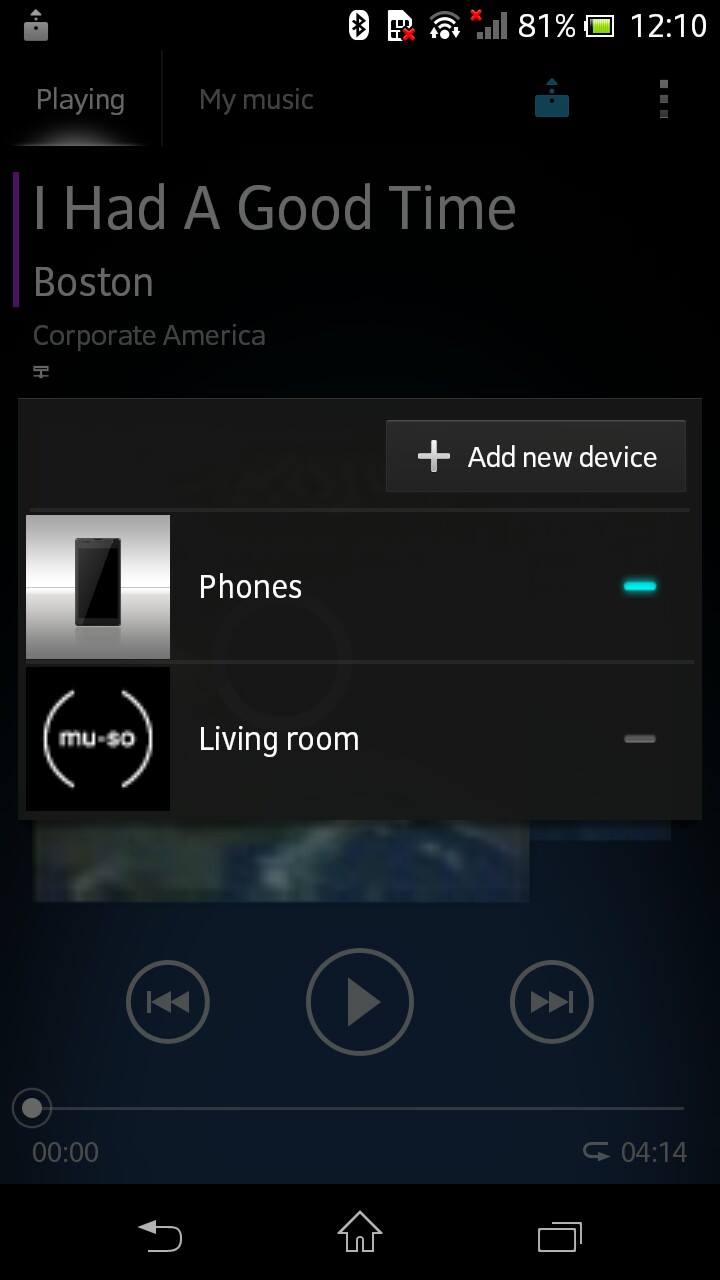Image resolution: width=720 pixels, height=1280 pixels.
Task: Return to the home screen
Action: coord(360,1232)
